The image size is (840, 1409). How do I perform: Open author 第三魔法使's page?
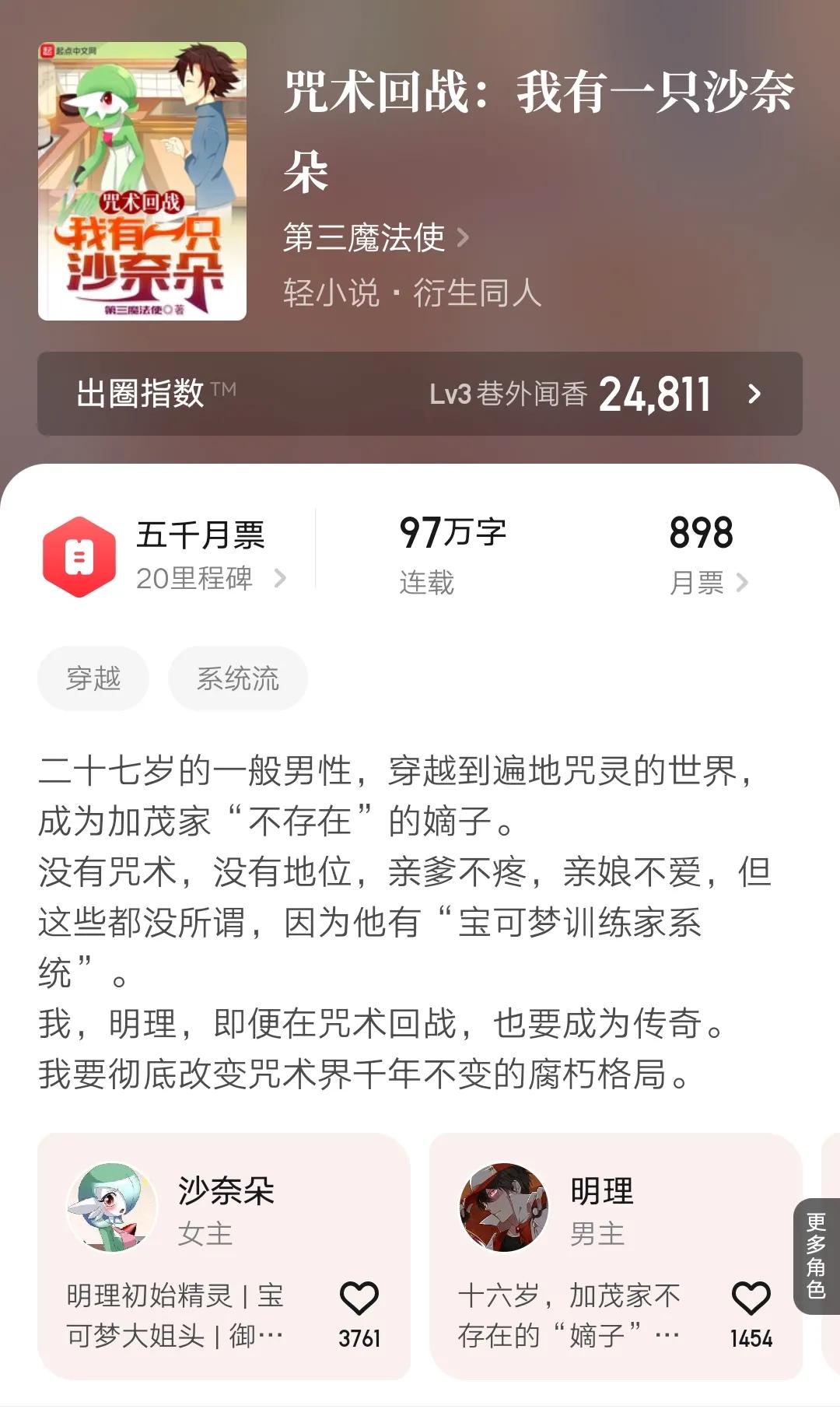tap(376, 238)
